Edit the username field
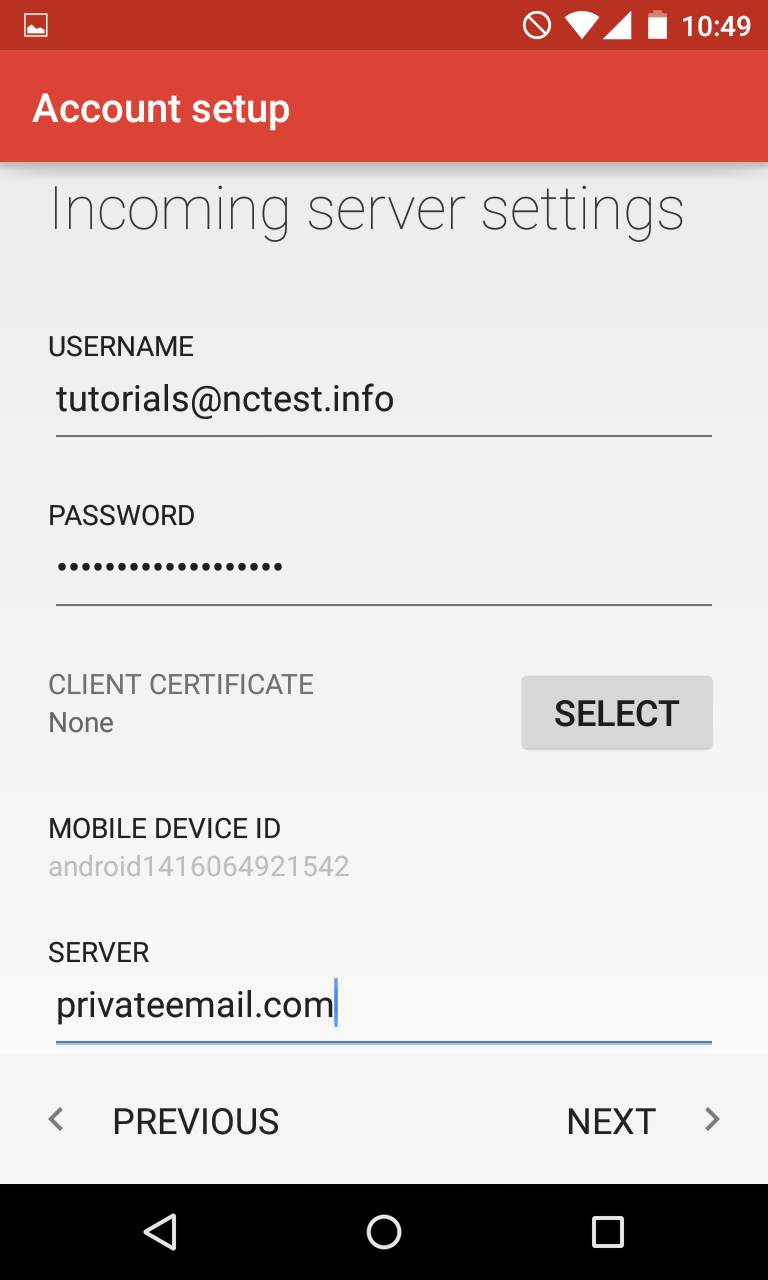This screenshot has width=768, height=1280. pos(384,401)
